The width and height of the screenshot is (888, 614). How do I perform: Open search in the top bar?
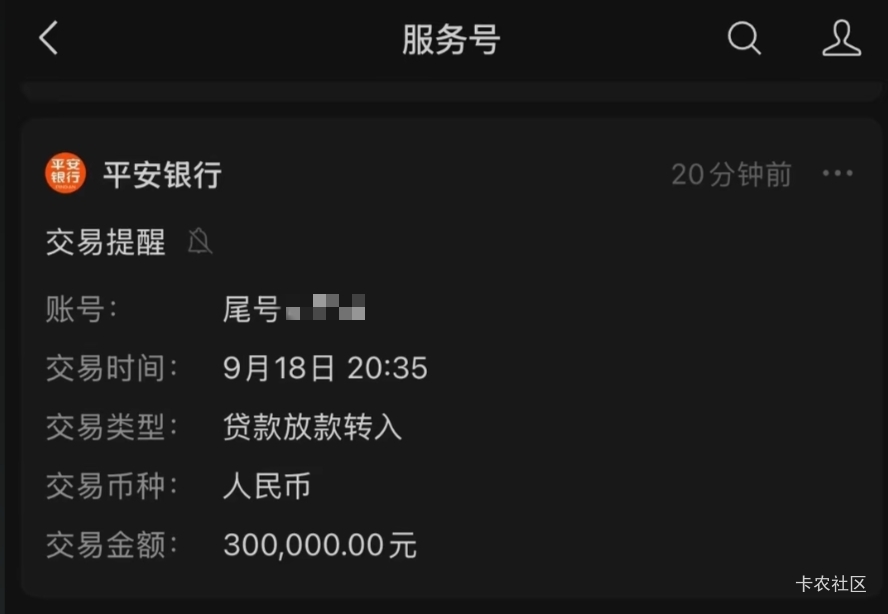(x=744, y=38)
